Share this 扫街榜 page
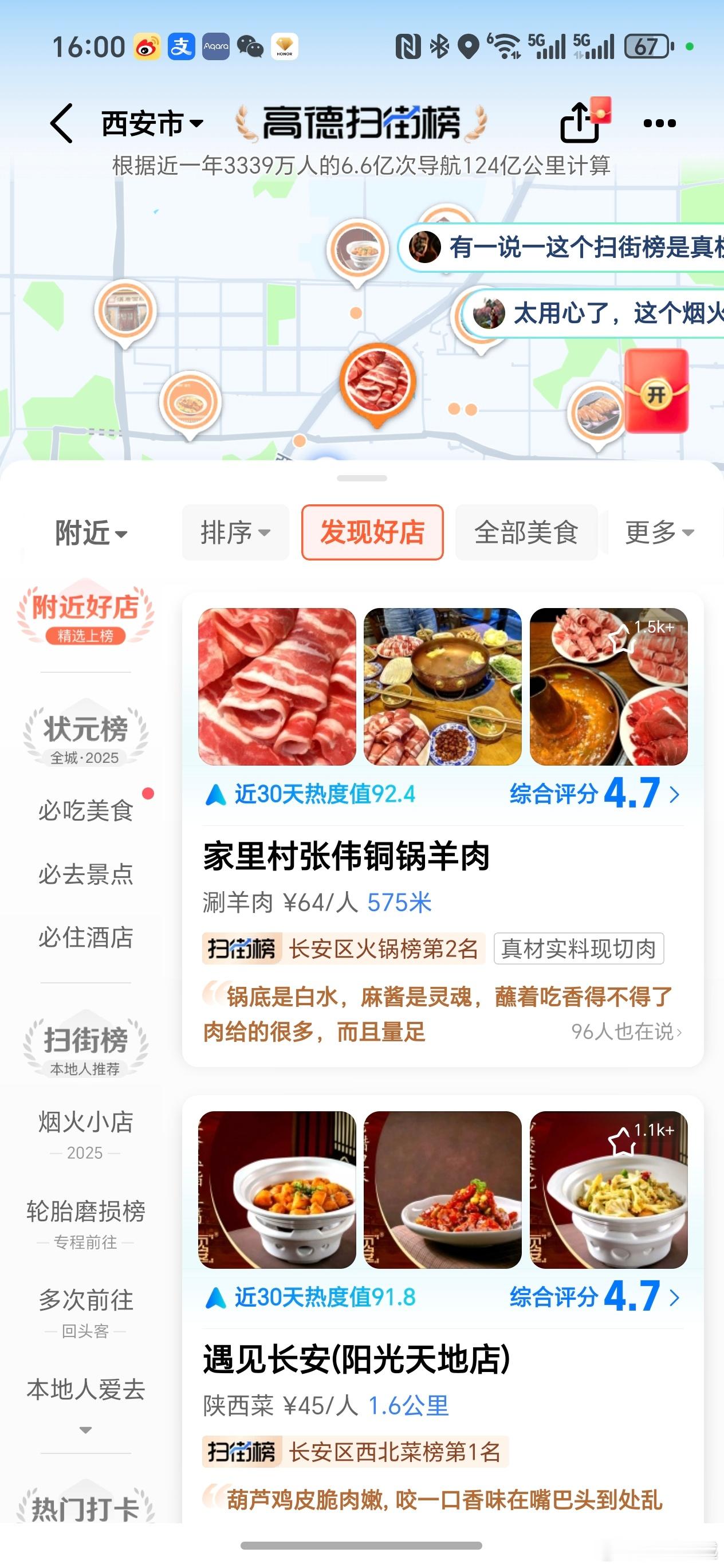Screen dimensions: 724x1568 [579, 124]
